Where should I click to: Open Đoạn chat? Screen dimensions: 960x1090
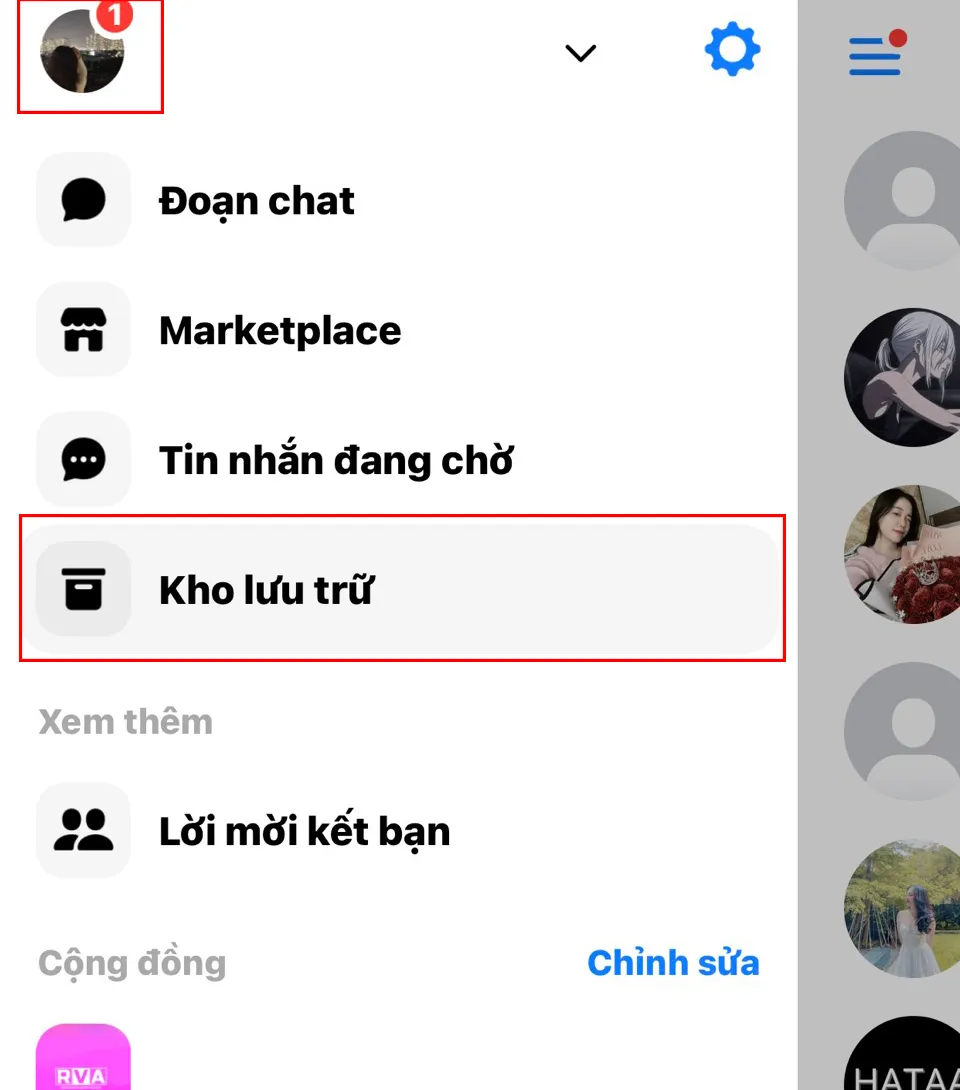(x=256, y=201)
